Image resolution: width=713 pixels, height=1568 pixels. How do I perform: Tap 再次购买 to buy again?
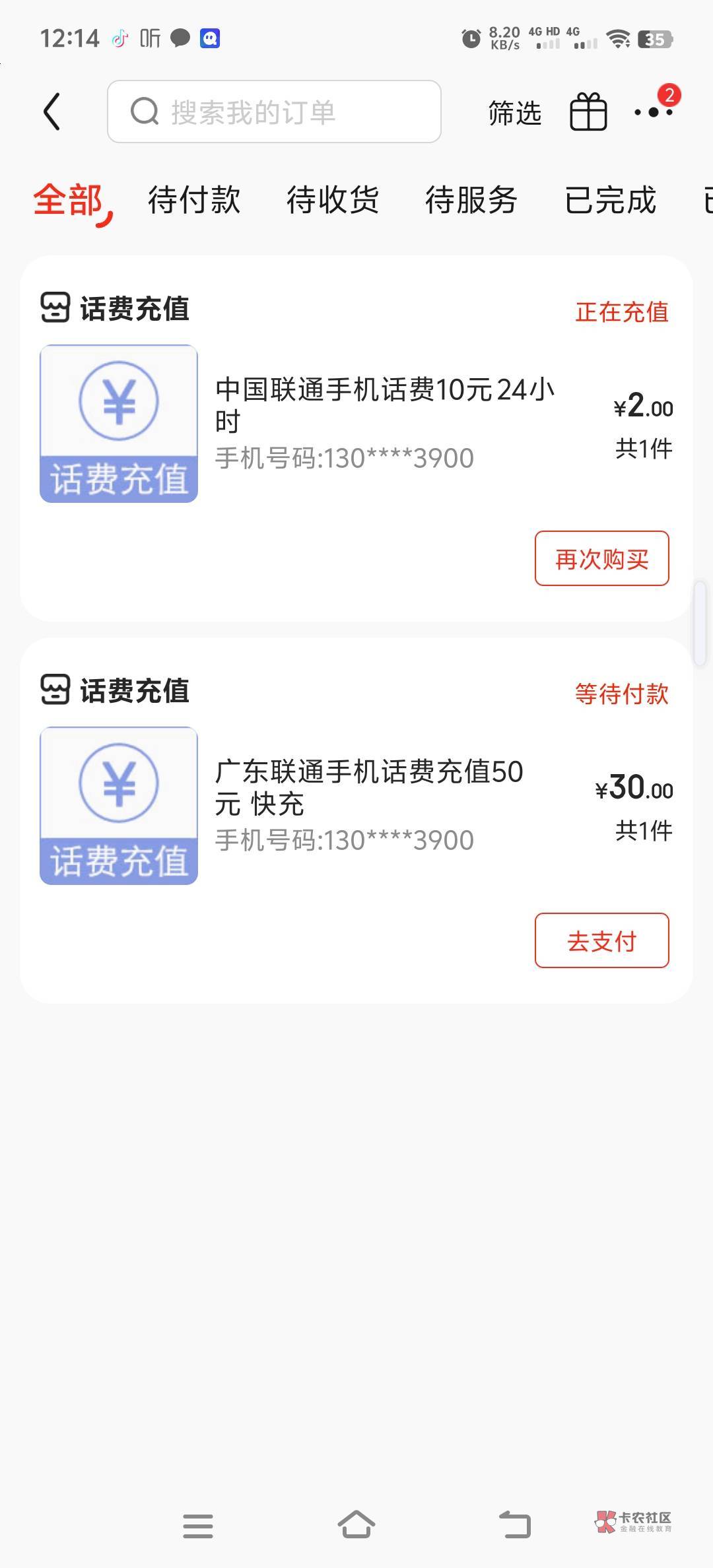(x=601, y=558)
